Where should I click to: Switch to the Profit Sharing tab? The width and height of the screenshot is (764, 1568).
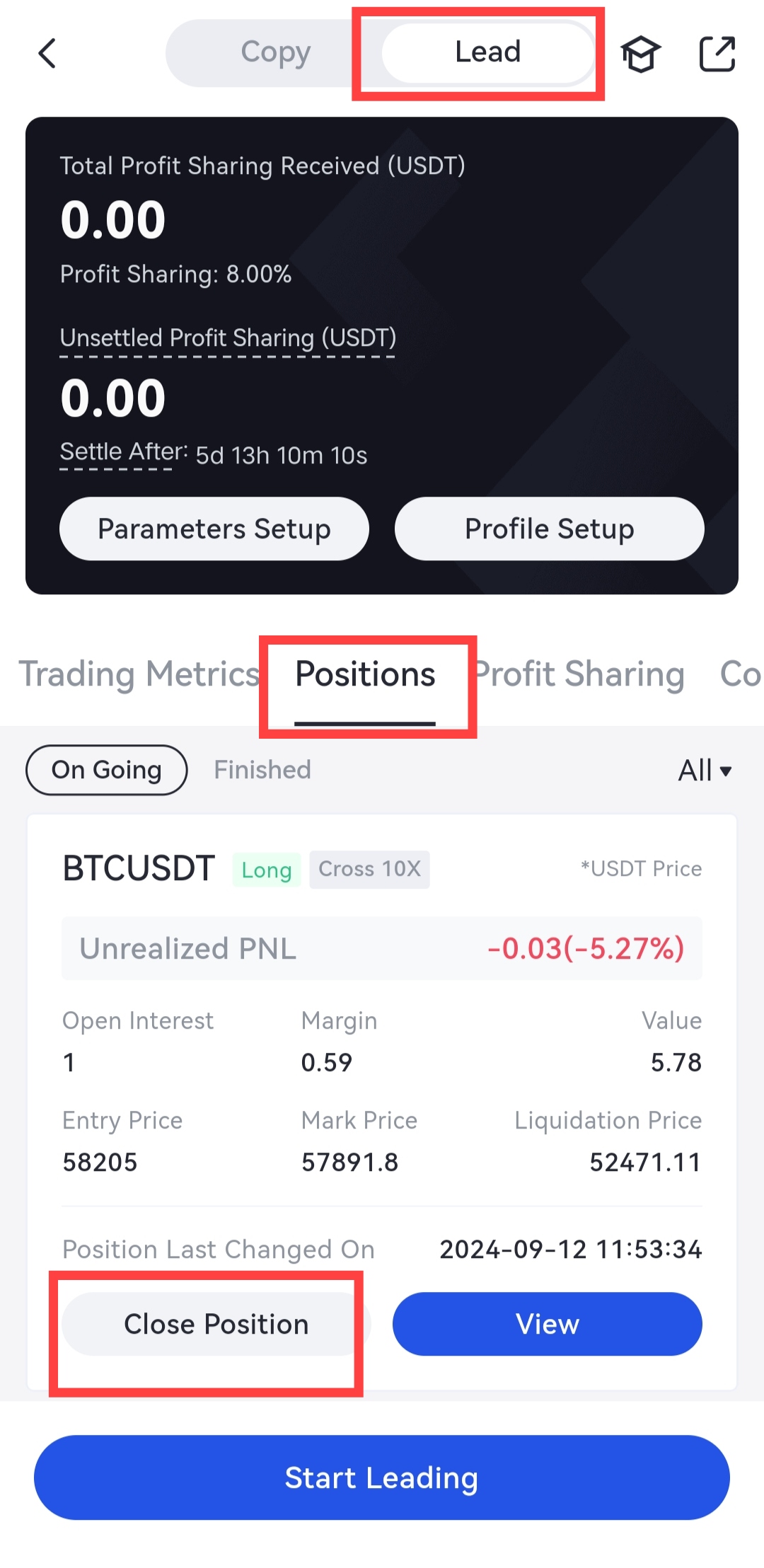point(580,674)
